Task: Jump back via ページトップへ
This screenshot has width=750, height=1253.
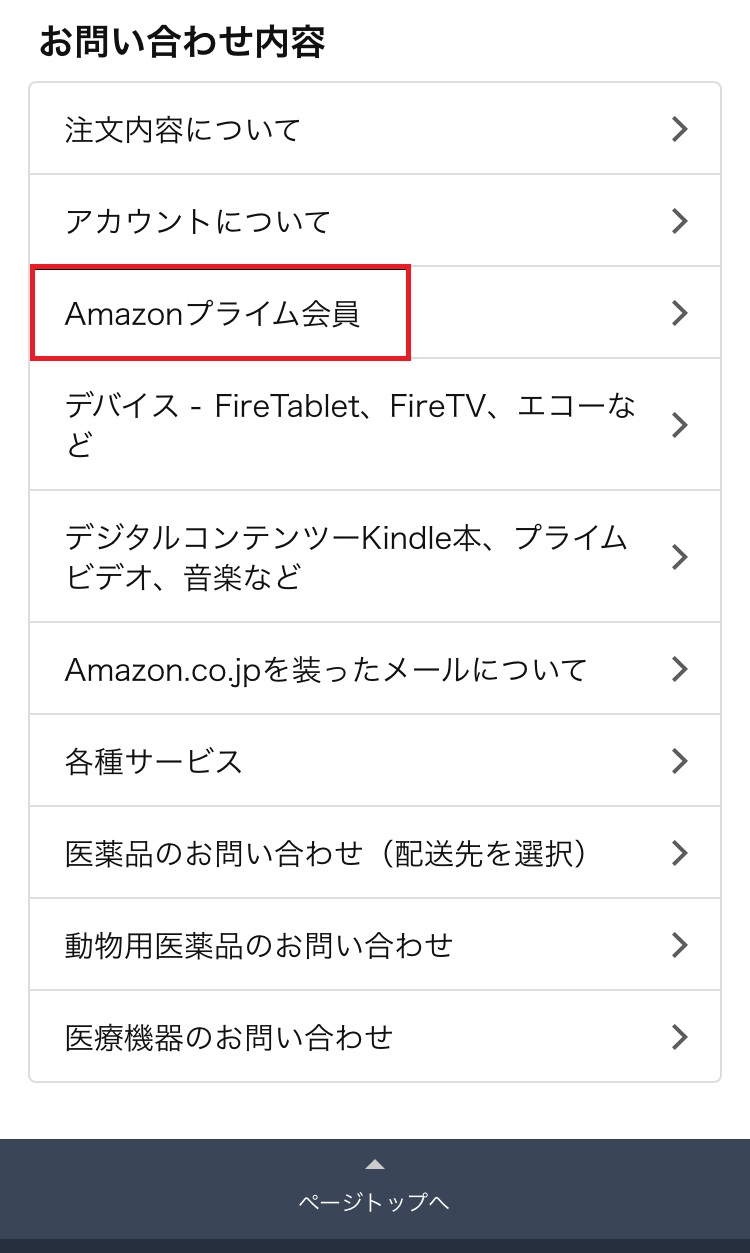Action: coord(374,1189)
